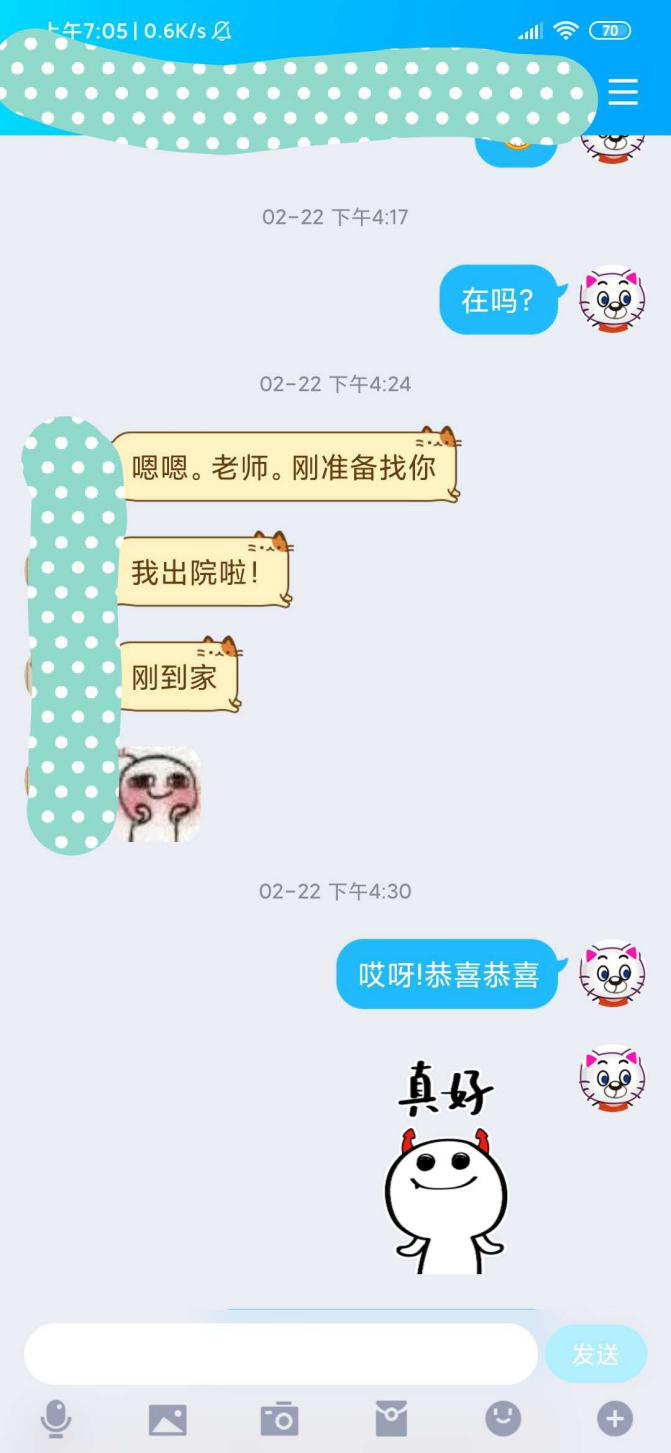View the 真好 sticker image
Image resolution: width=671 pixels, height=1453 pixels.
[446, 1170]
